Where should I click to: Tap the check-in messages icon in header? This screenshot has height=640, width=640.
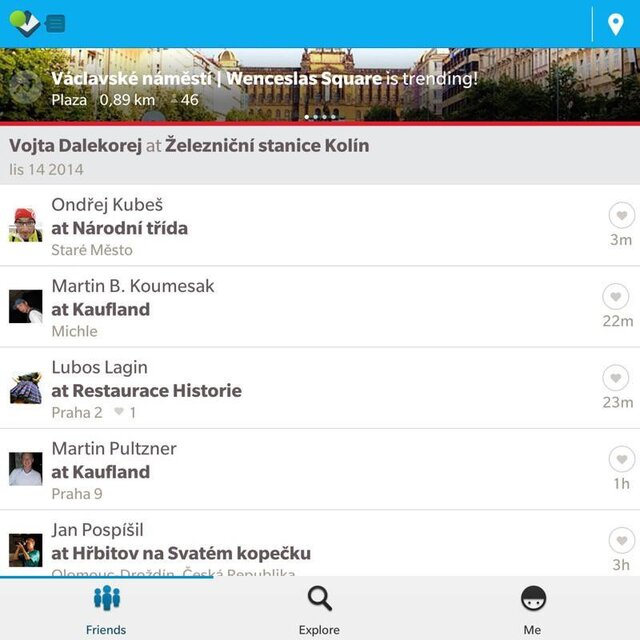tap(54, 23)
